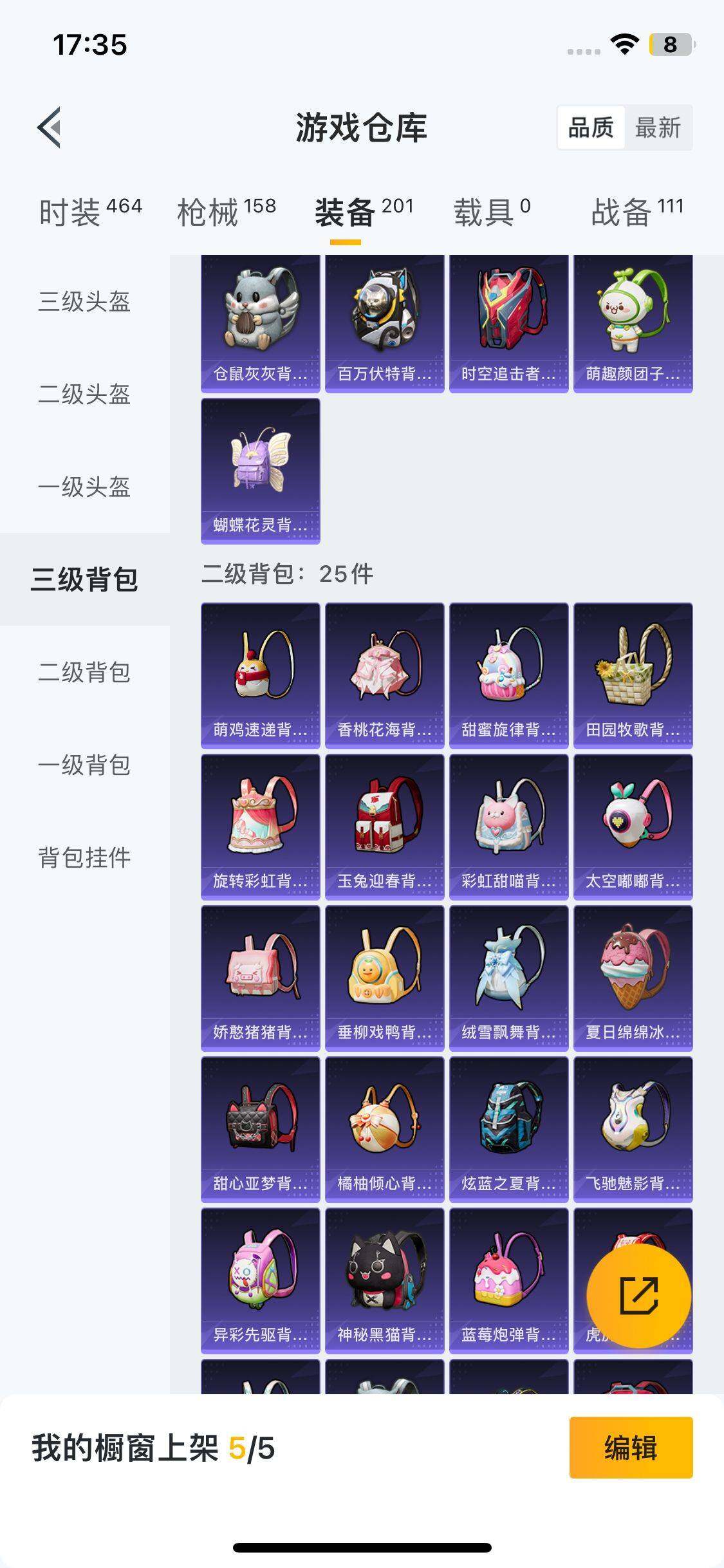The height and width of the screenshot is (1568, 724).
Task: Open 一级背包 category
Action: (84, 765)
